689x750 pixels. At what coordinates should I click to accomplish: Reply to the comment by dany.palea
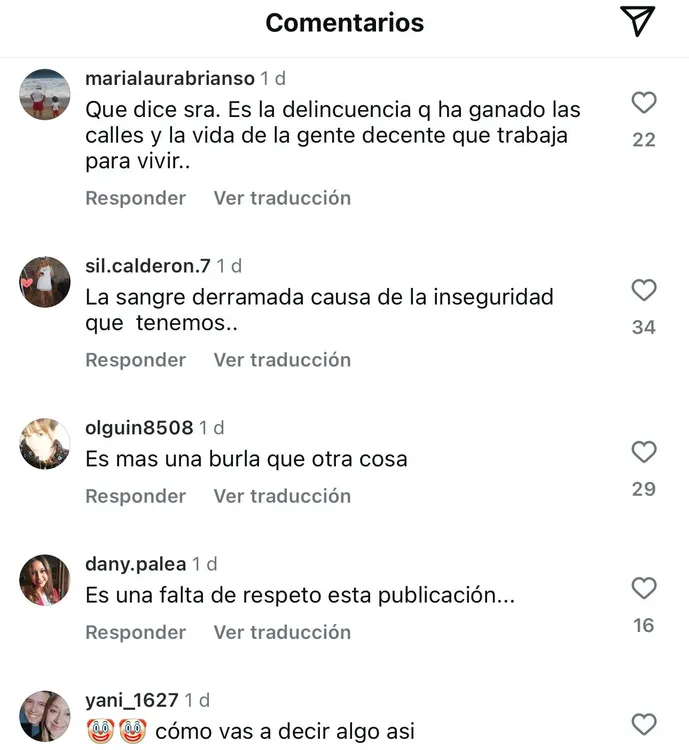(x=135, y=632)
